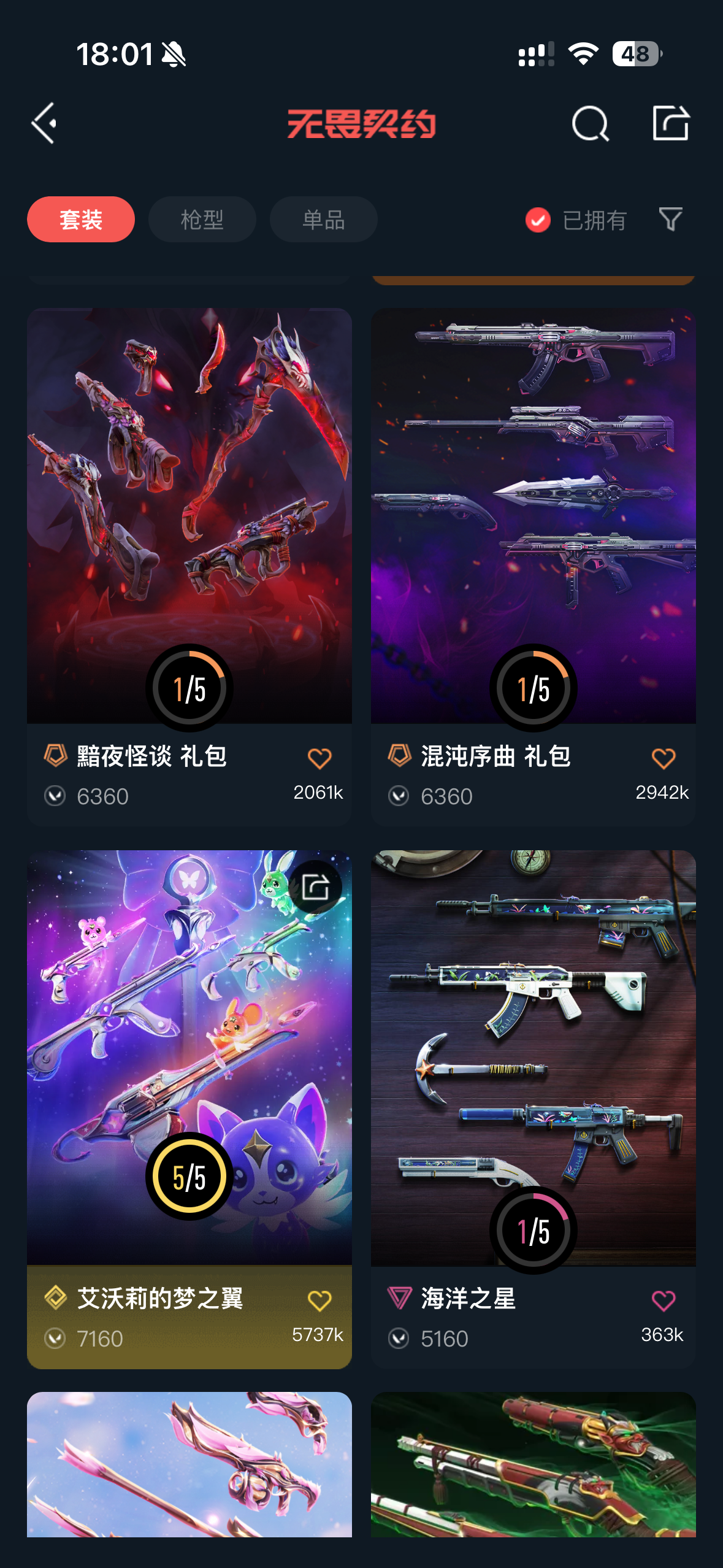Open the 艾沃莉的梦之翼 bundle card

tap(189, 1109)
